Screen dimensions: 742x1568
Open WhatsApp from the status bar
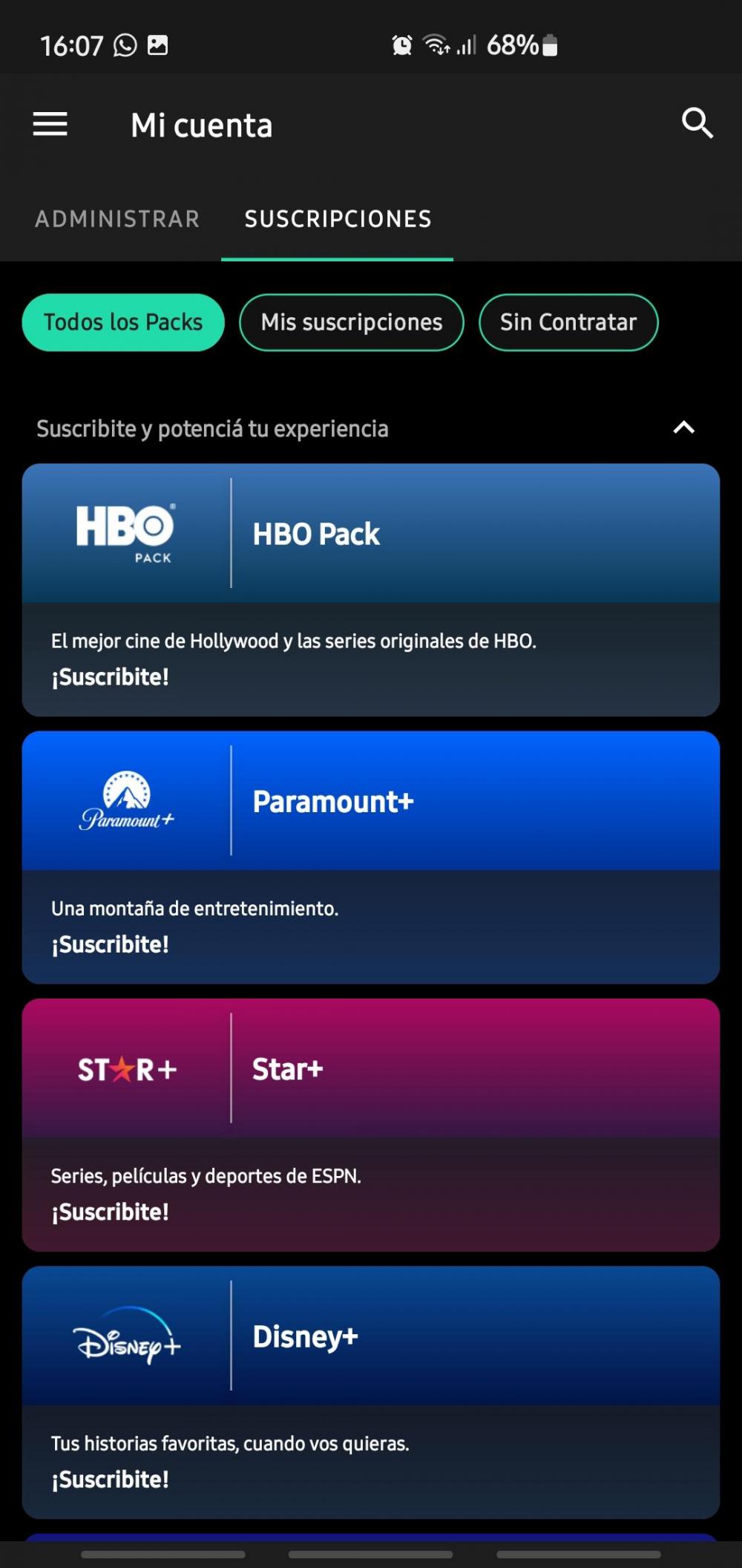pyautogui.click(x=123, y=45)
